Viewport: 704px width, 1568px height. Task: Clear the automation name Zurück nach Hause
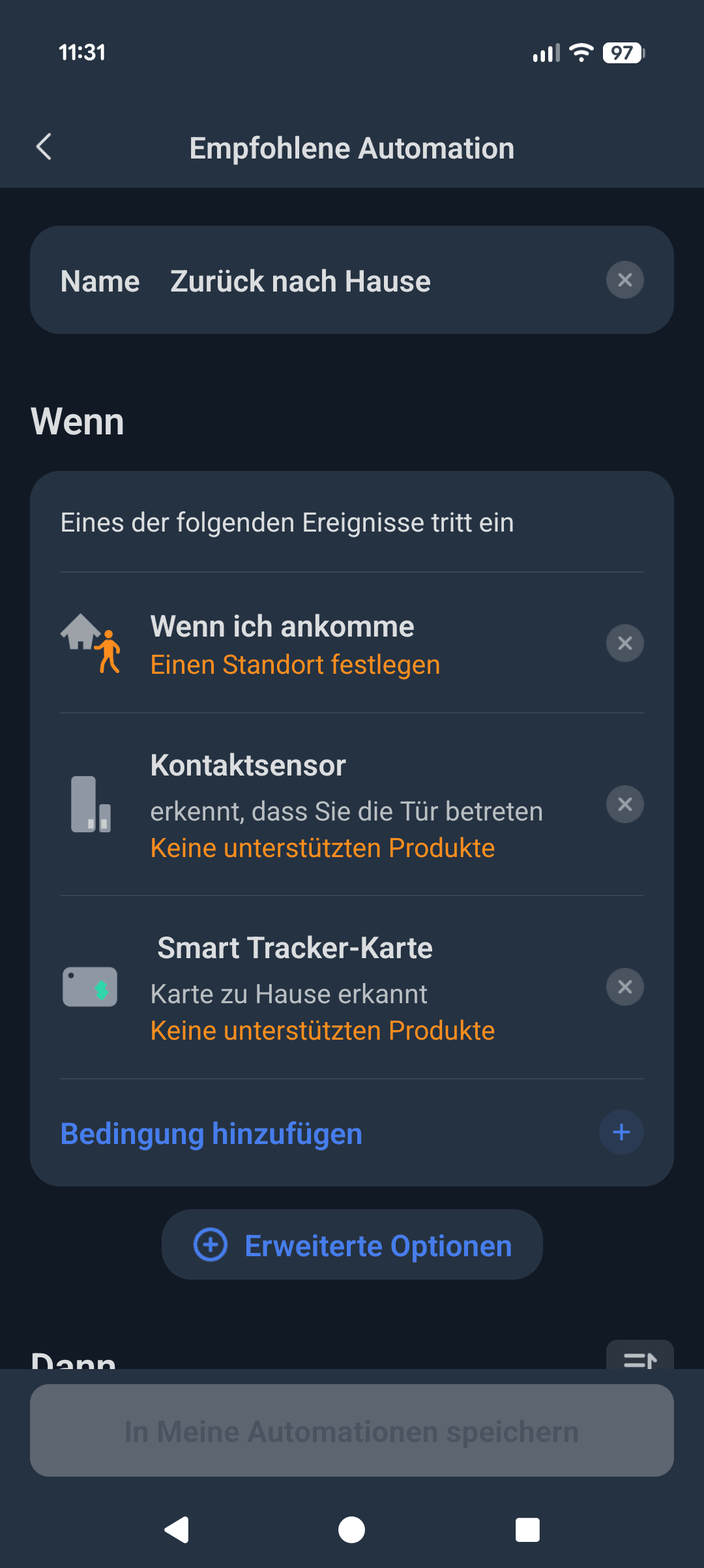(624, 280)
